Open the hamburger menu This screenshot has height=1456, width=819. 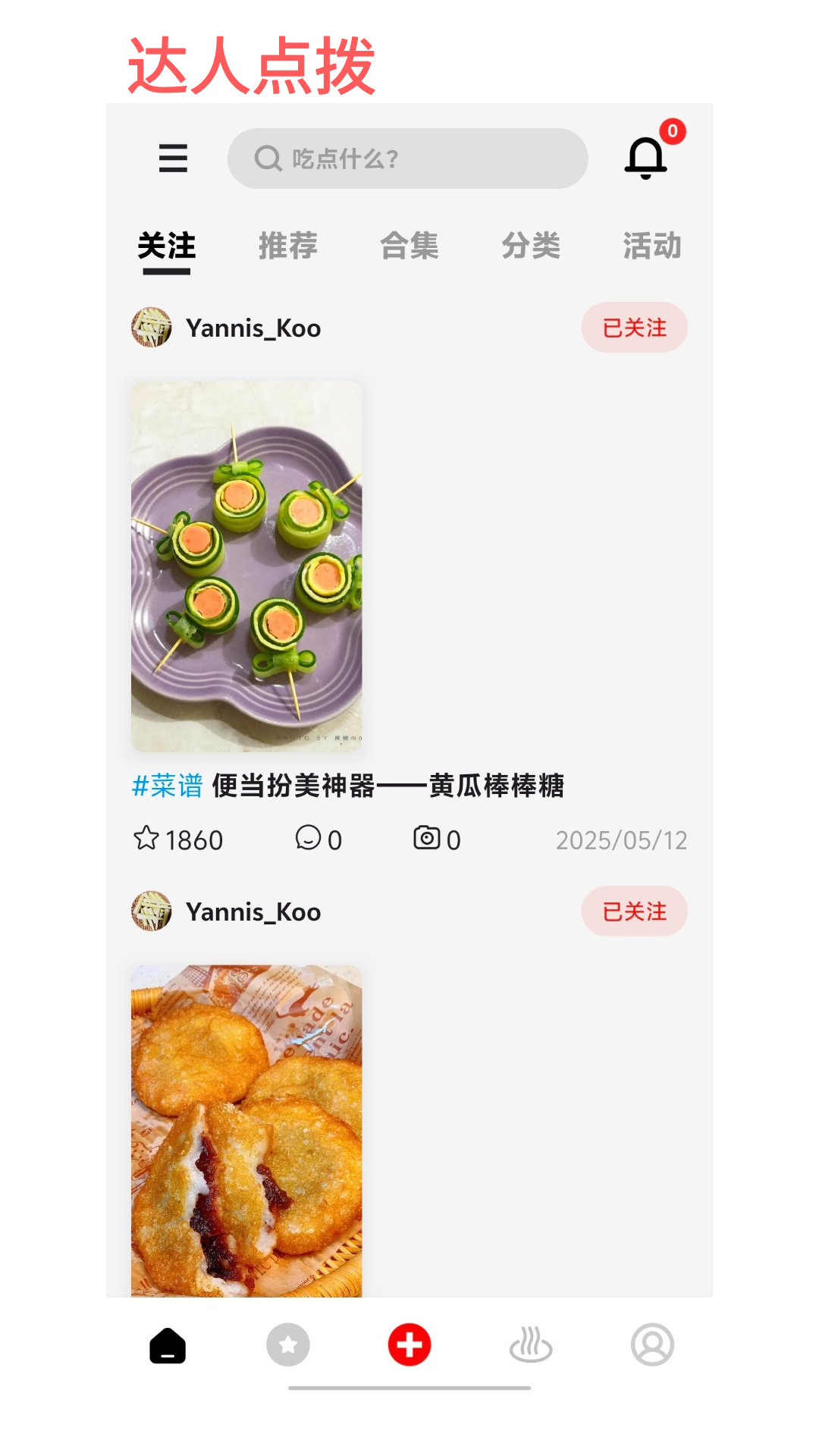click(x=172, y=159)
